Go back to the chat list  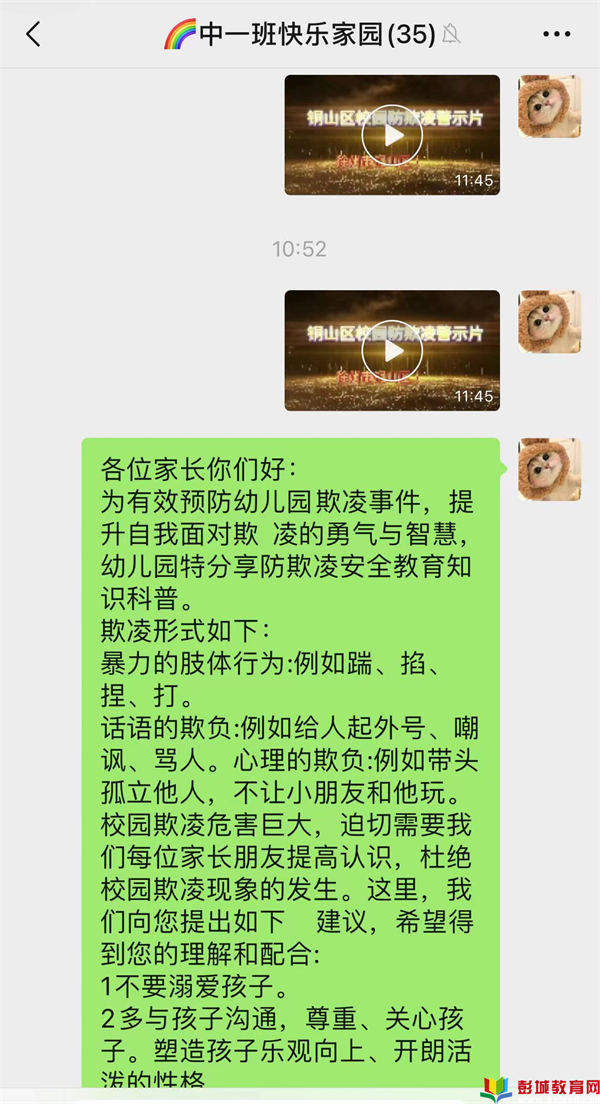pyautogui.click(x=33, y=35)
